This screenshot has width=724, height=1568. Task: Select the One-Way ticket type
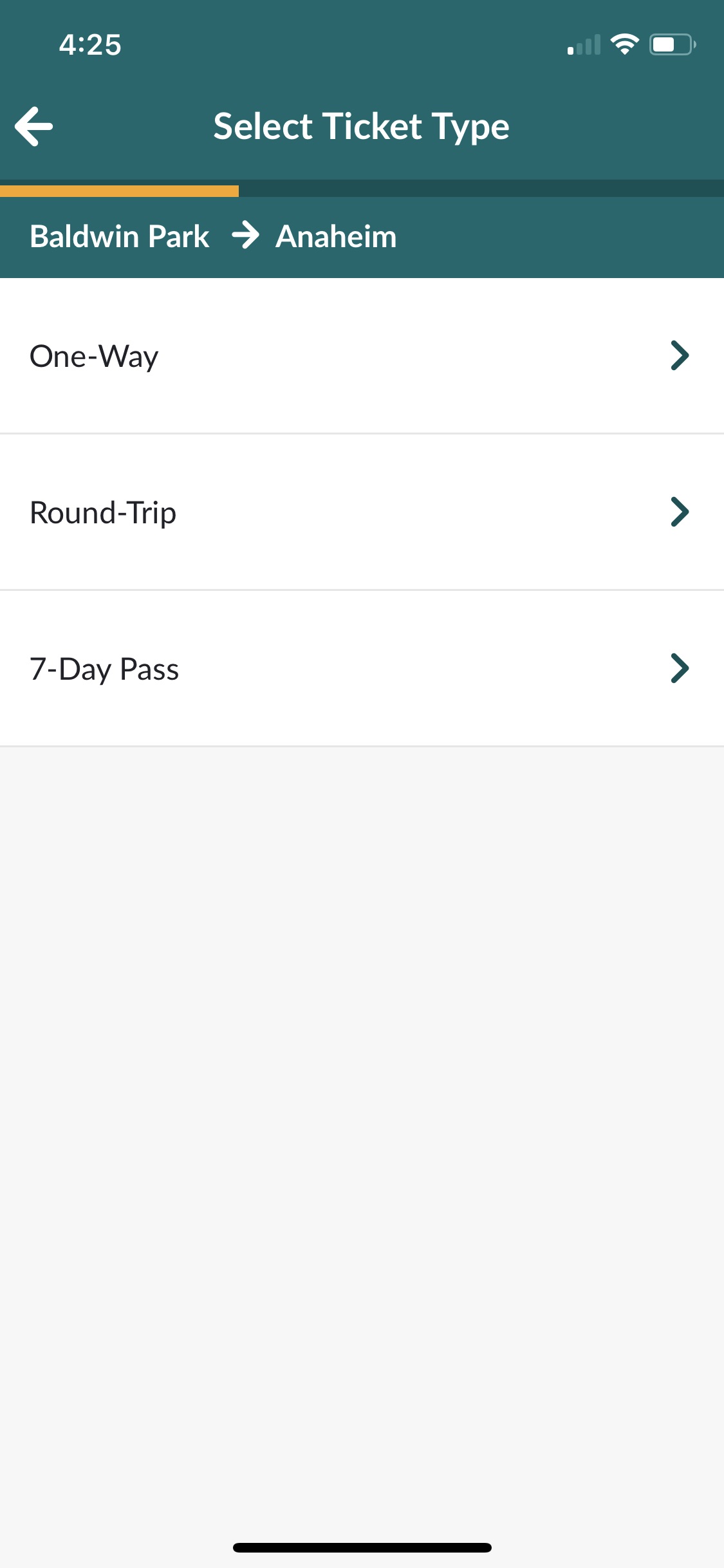[362, 356]
